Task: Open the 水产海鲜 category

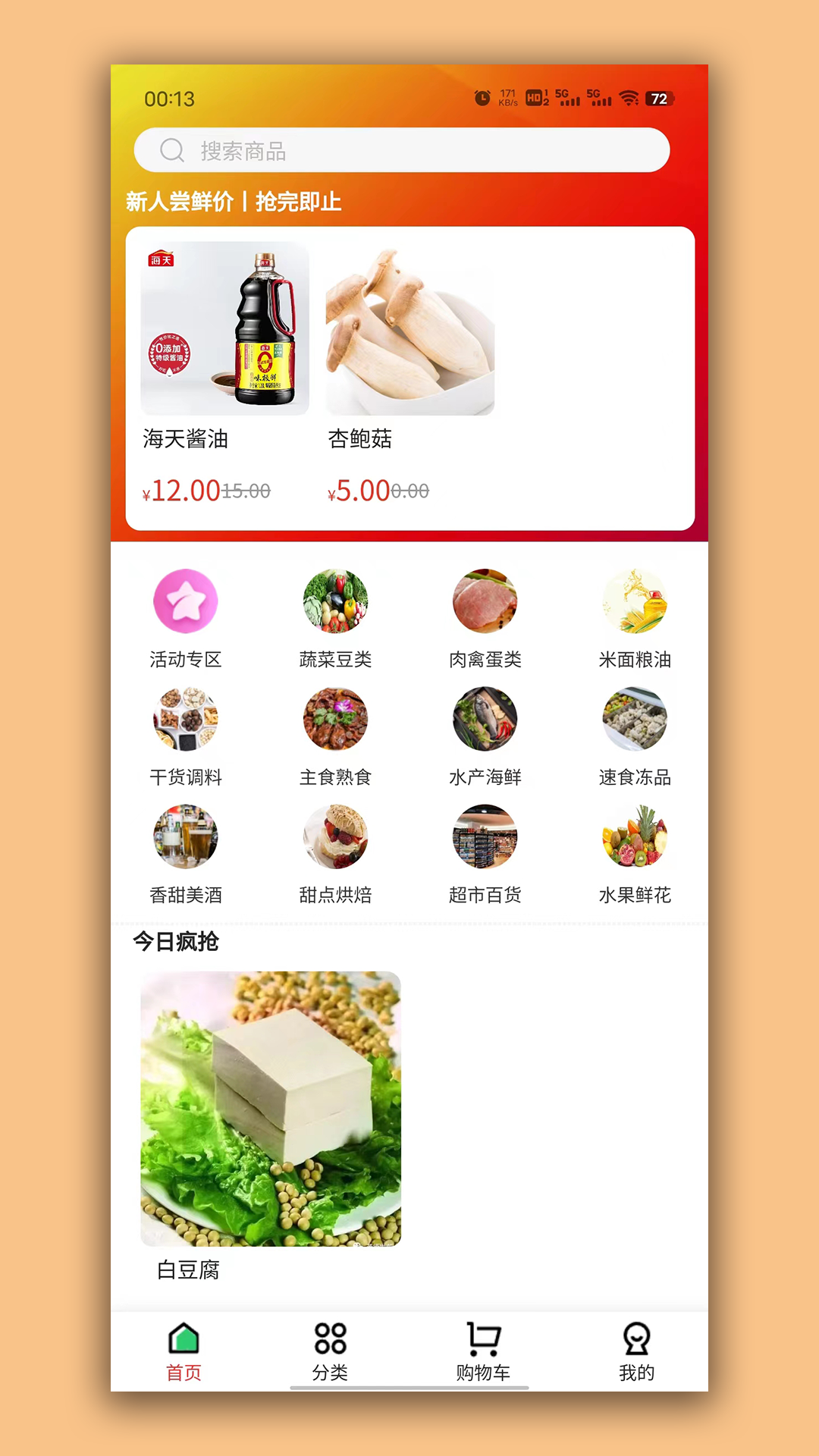Action: [x=485, y=718]
